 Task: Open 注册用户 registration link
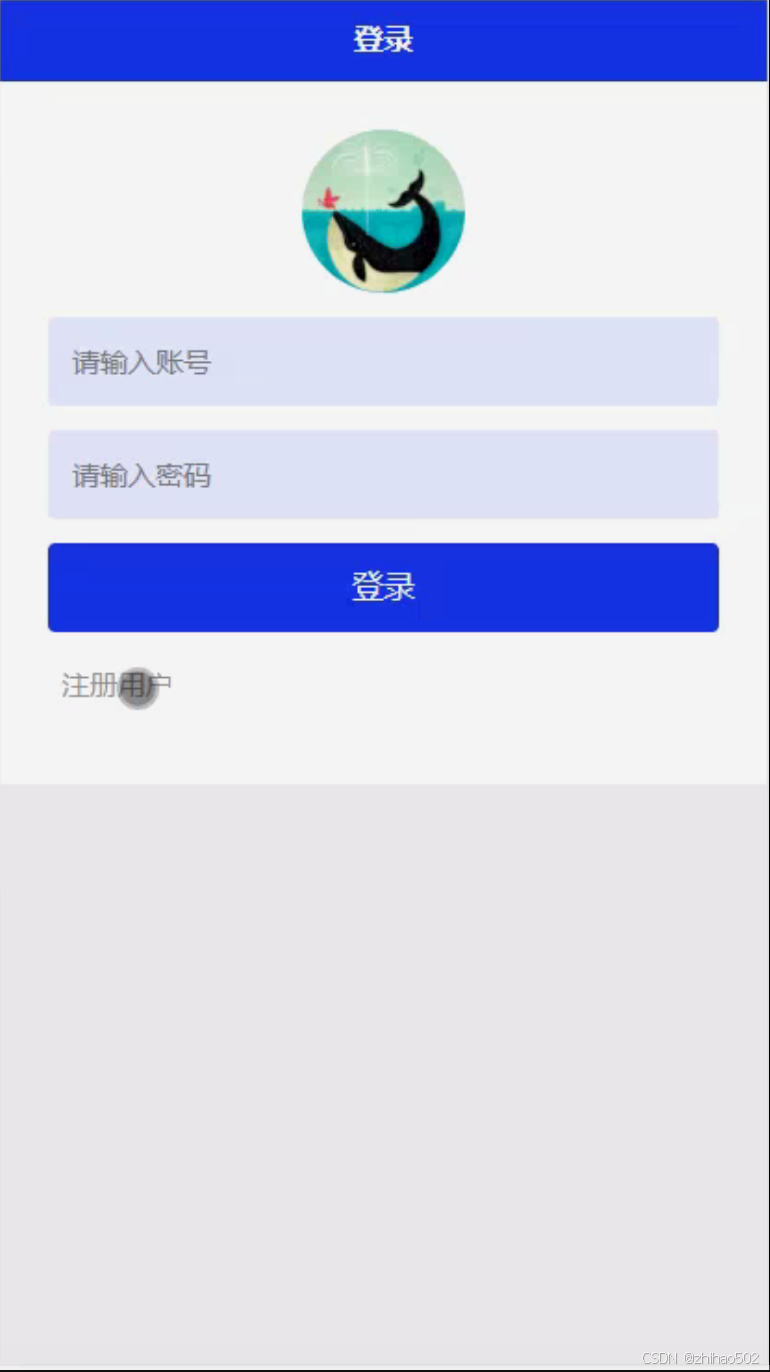[116, 686]
